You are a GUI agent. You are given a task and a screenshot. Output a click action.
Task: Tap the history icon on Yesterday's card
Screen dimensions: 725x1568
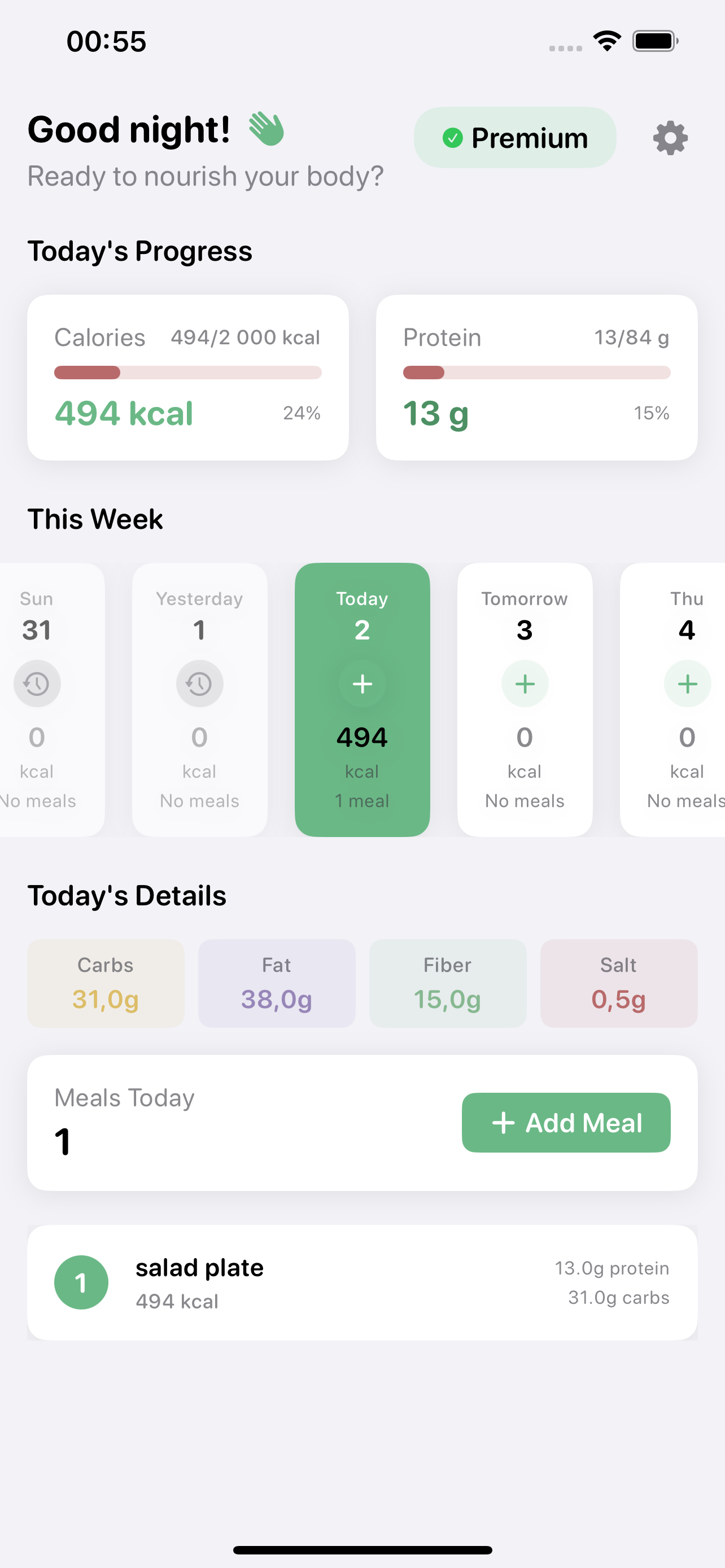pyautogui.click(x=199, y=683)
